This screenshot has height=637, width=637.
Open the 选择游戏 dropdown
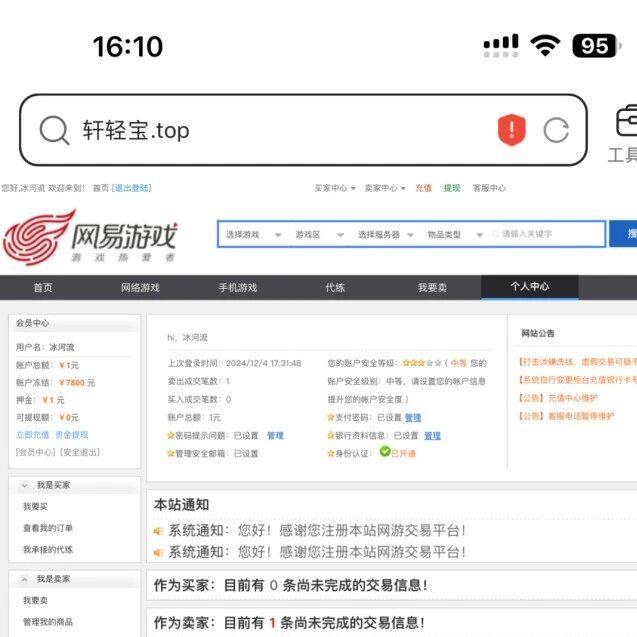(x=254, y=234)
